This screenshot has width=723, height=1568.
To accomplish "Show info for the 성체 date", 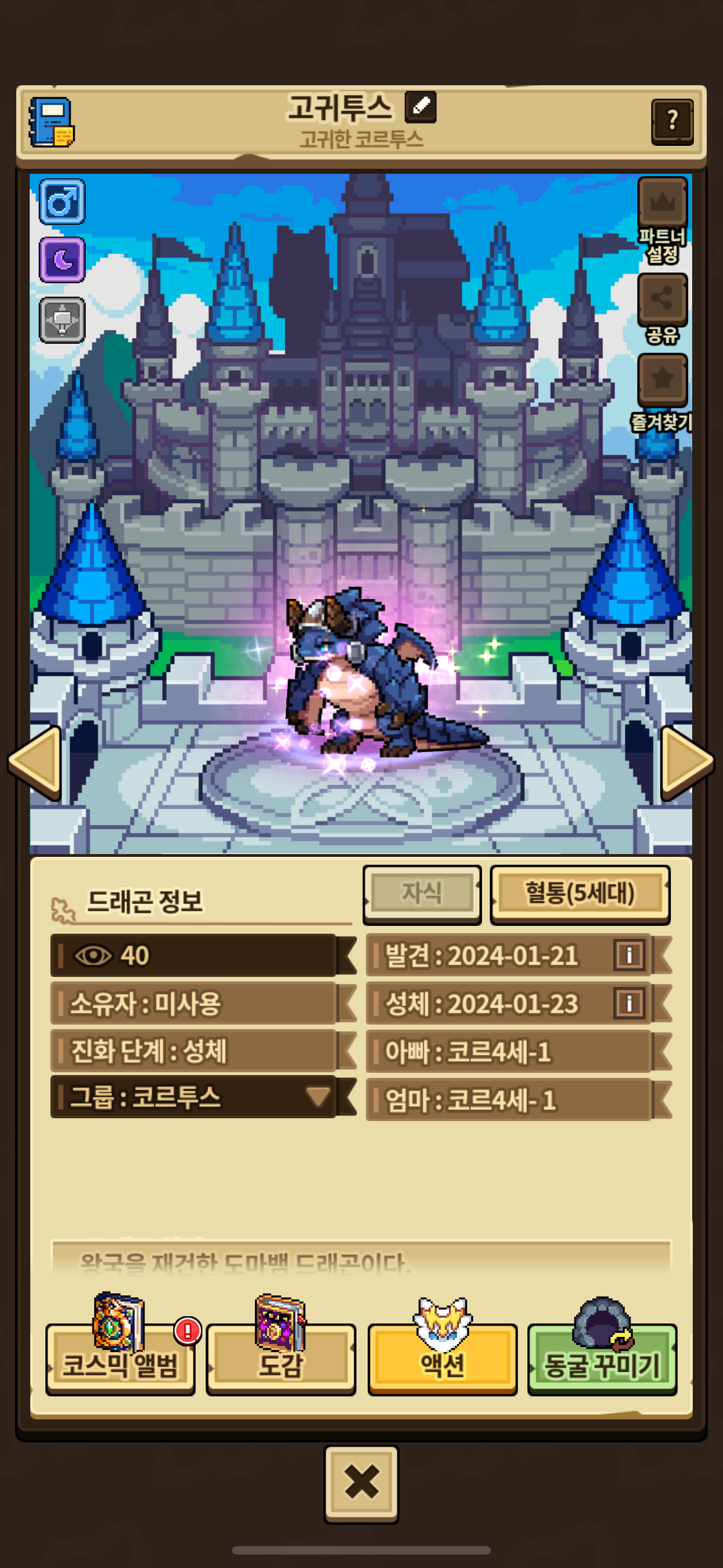I will [x=629, y=1003].
